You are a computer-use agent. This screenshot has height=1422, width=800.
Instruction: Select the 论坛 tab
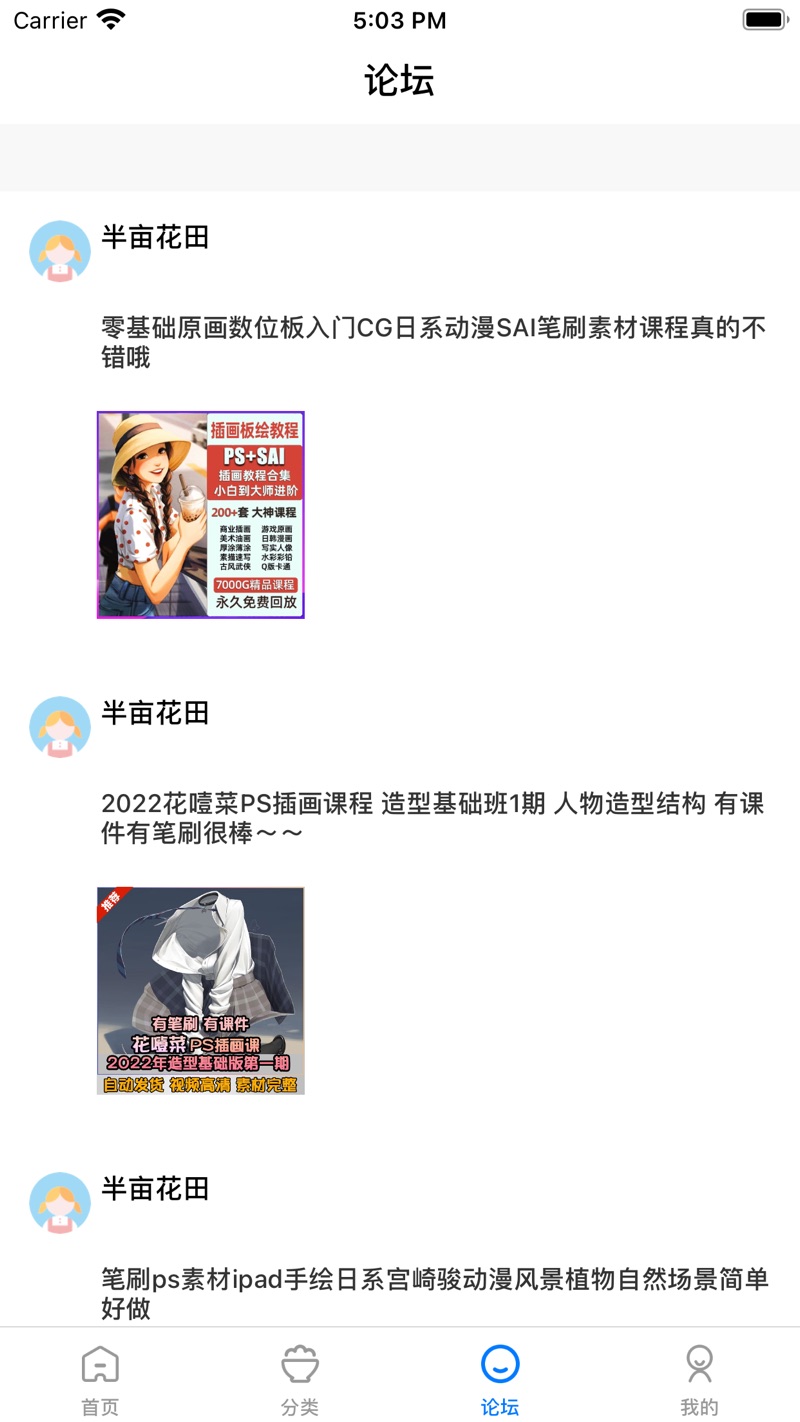pyautogui.click(x=500, y=1378)
